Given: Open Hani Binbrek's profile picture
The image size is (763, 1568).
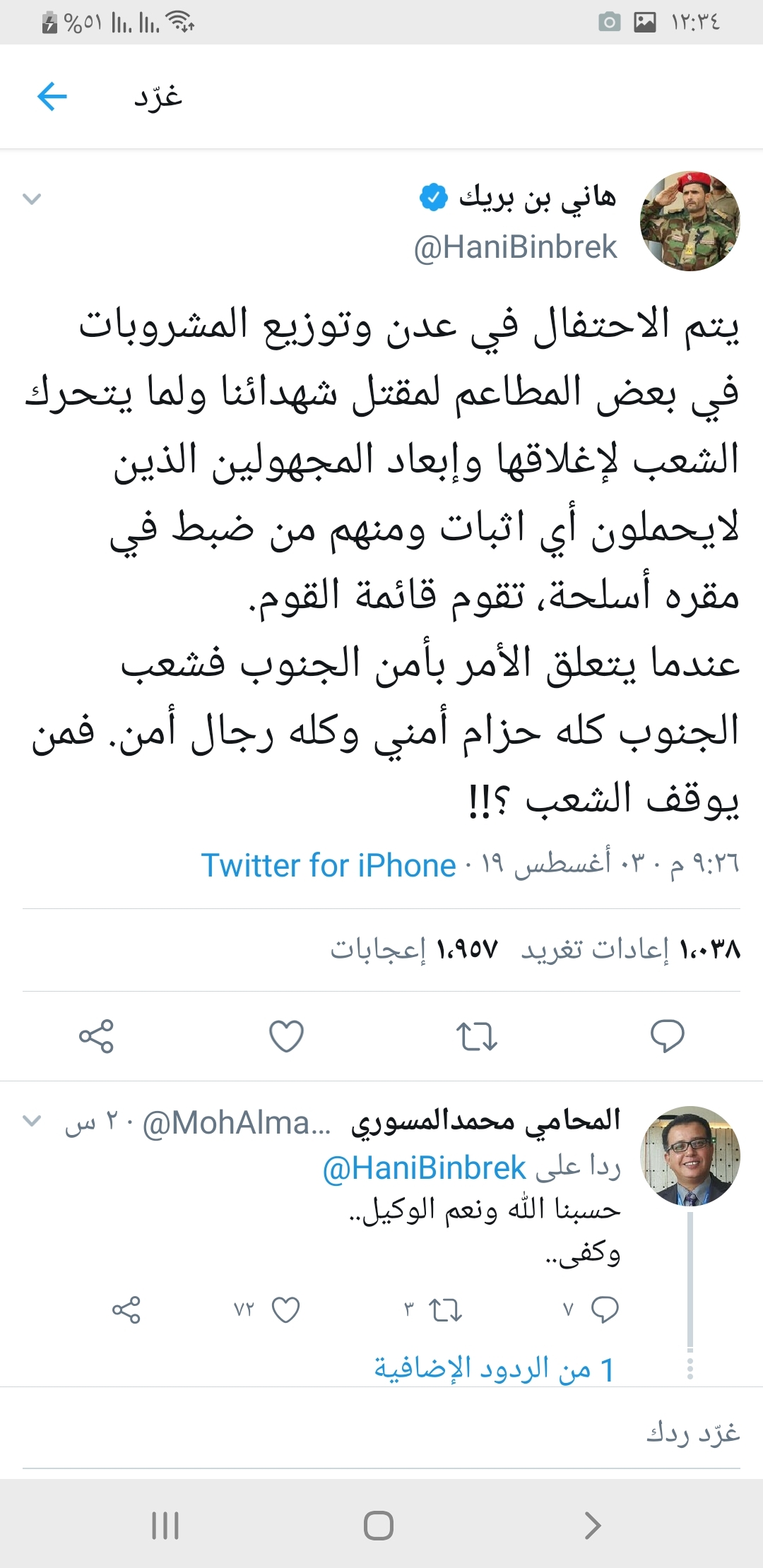Looking at the screenshot, I should click(x=690, y=221).
